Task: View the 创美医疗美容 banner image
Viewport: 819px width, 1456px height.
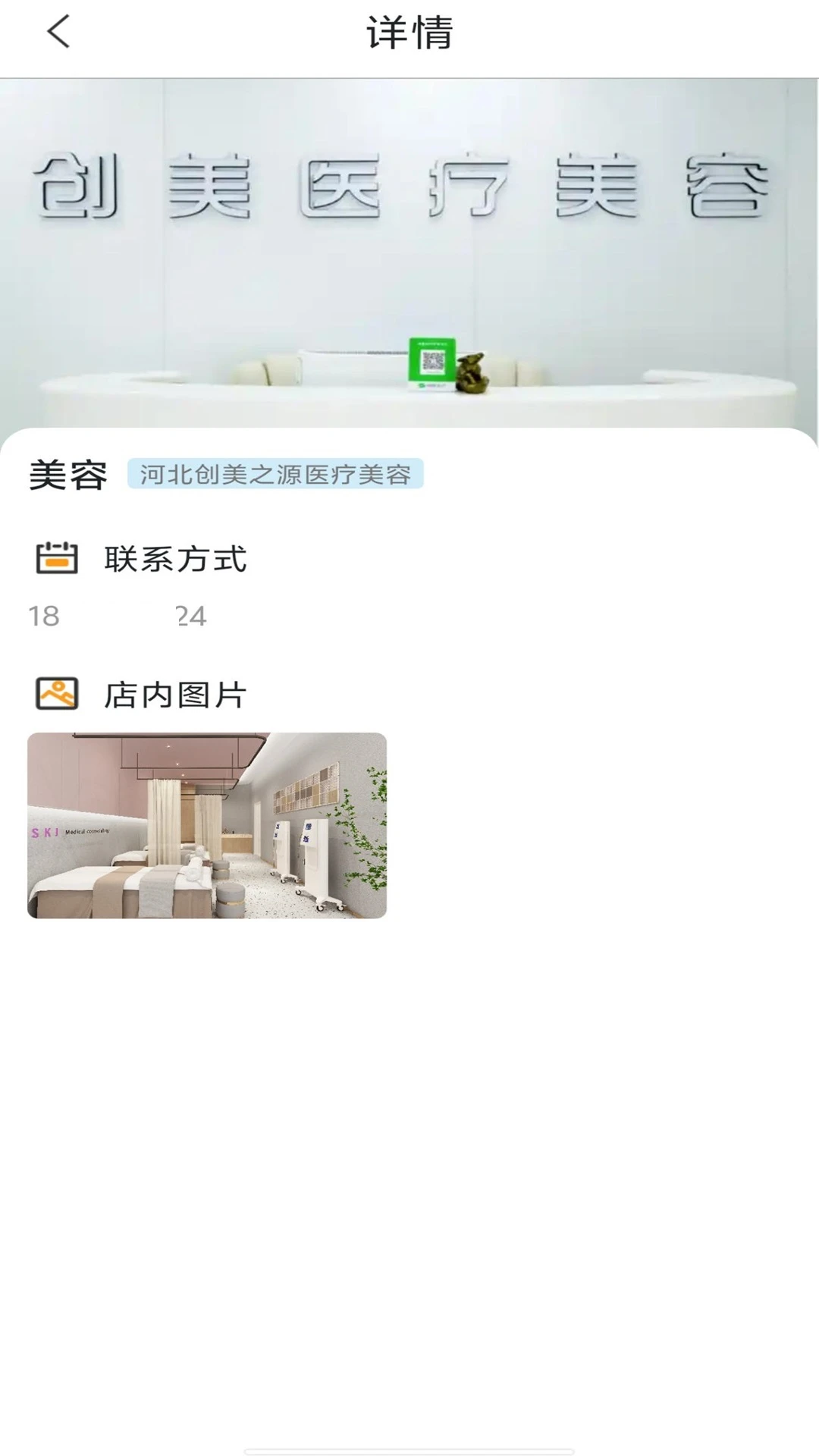Action: (409, 250)
